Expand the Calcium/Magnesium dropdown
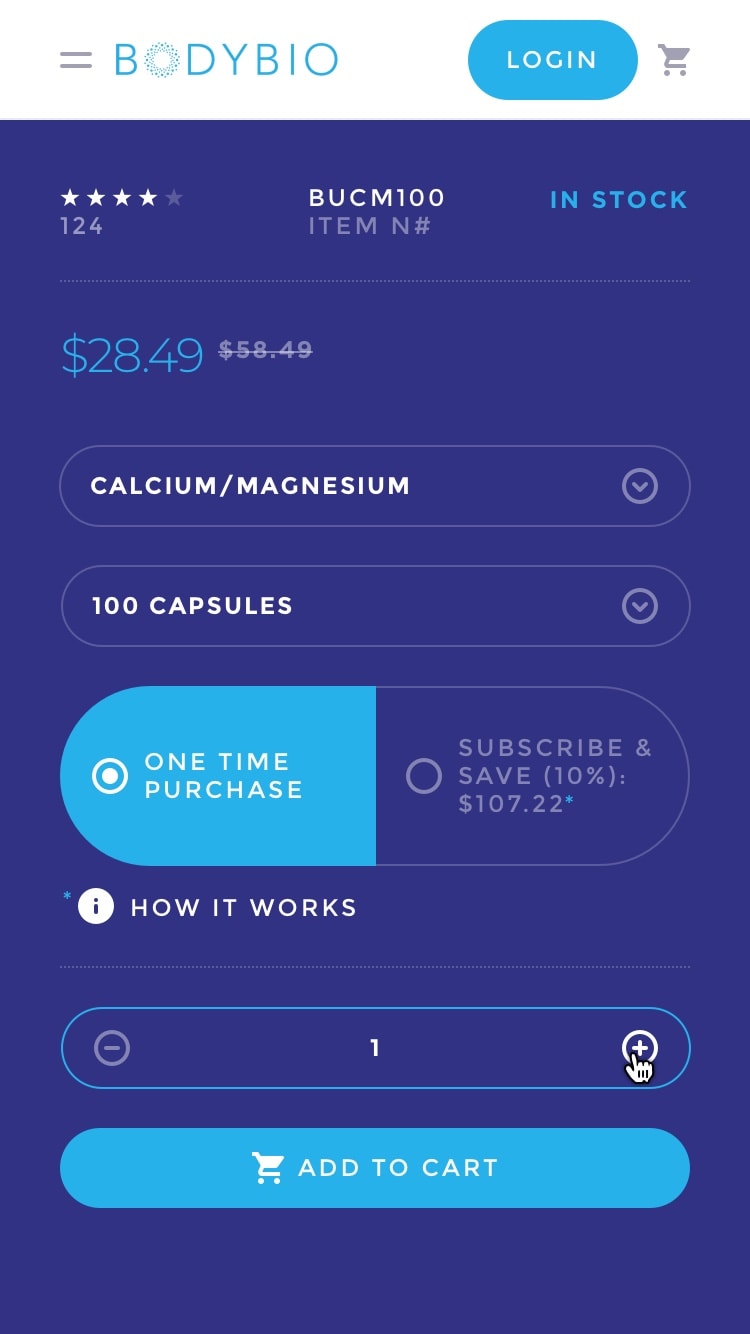750x1334 pixels. pos(375,486)
